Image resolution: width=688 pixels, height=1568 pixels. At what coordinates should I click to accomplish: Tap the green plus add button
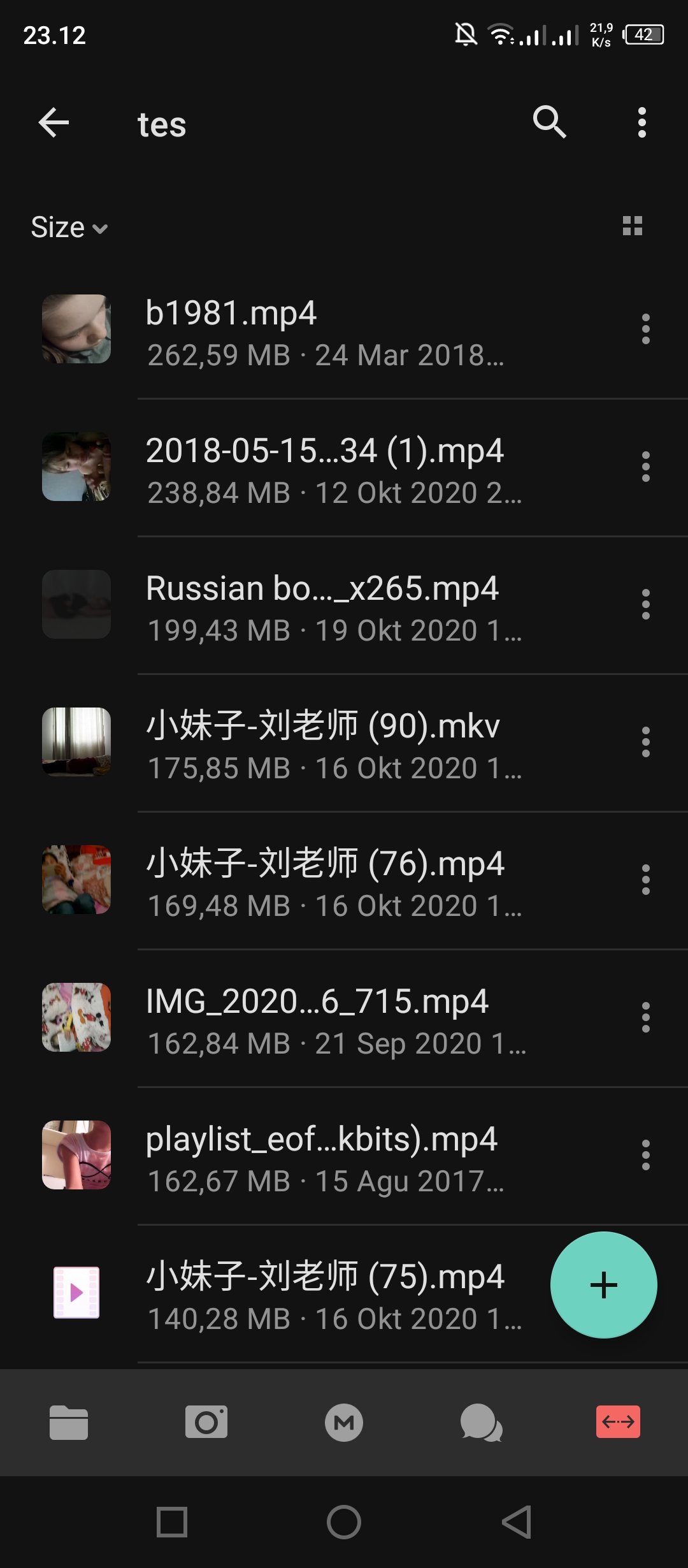click(603, 1285)
